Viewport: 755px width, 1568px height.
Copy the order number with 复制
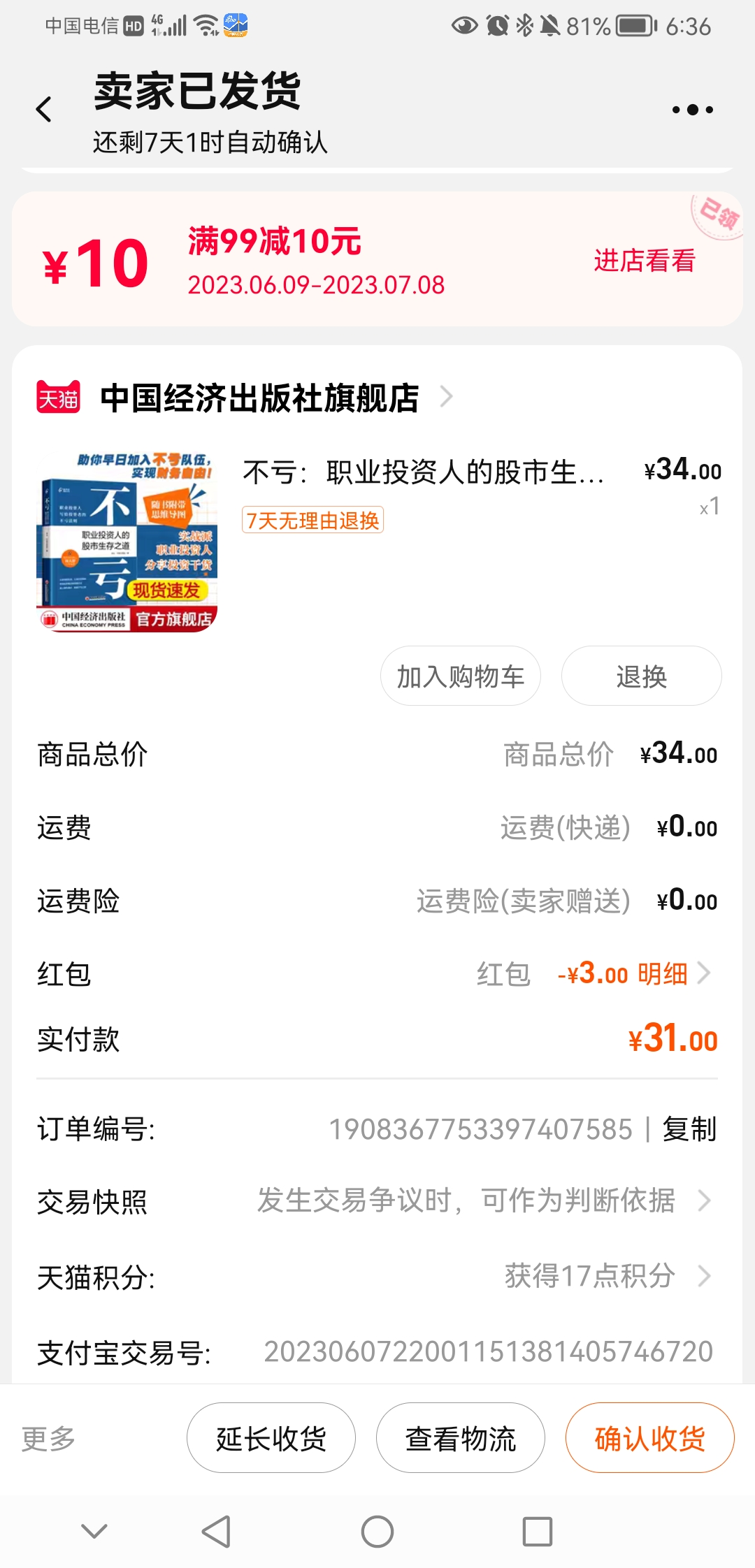[x=689, y=1129]
